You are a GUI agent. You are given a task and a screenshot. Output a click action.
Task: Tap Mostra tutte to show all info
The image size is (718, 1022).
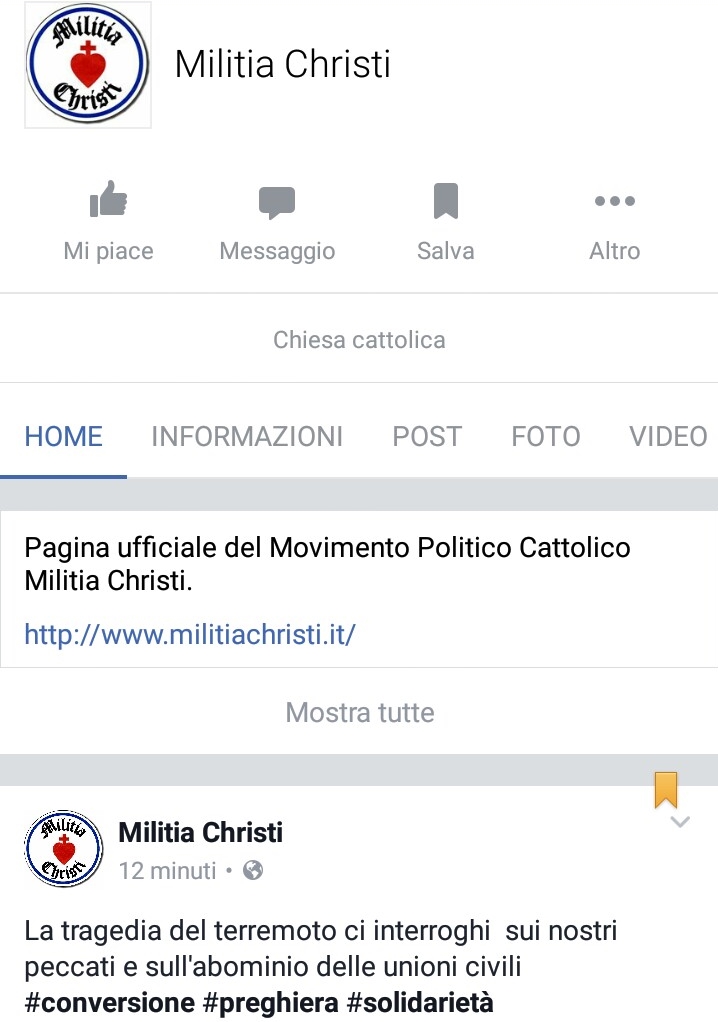(x=360, y=713)
